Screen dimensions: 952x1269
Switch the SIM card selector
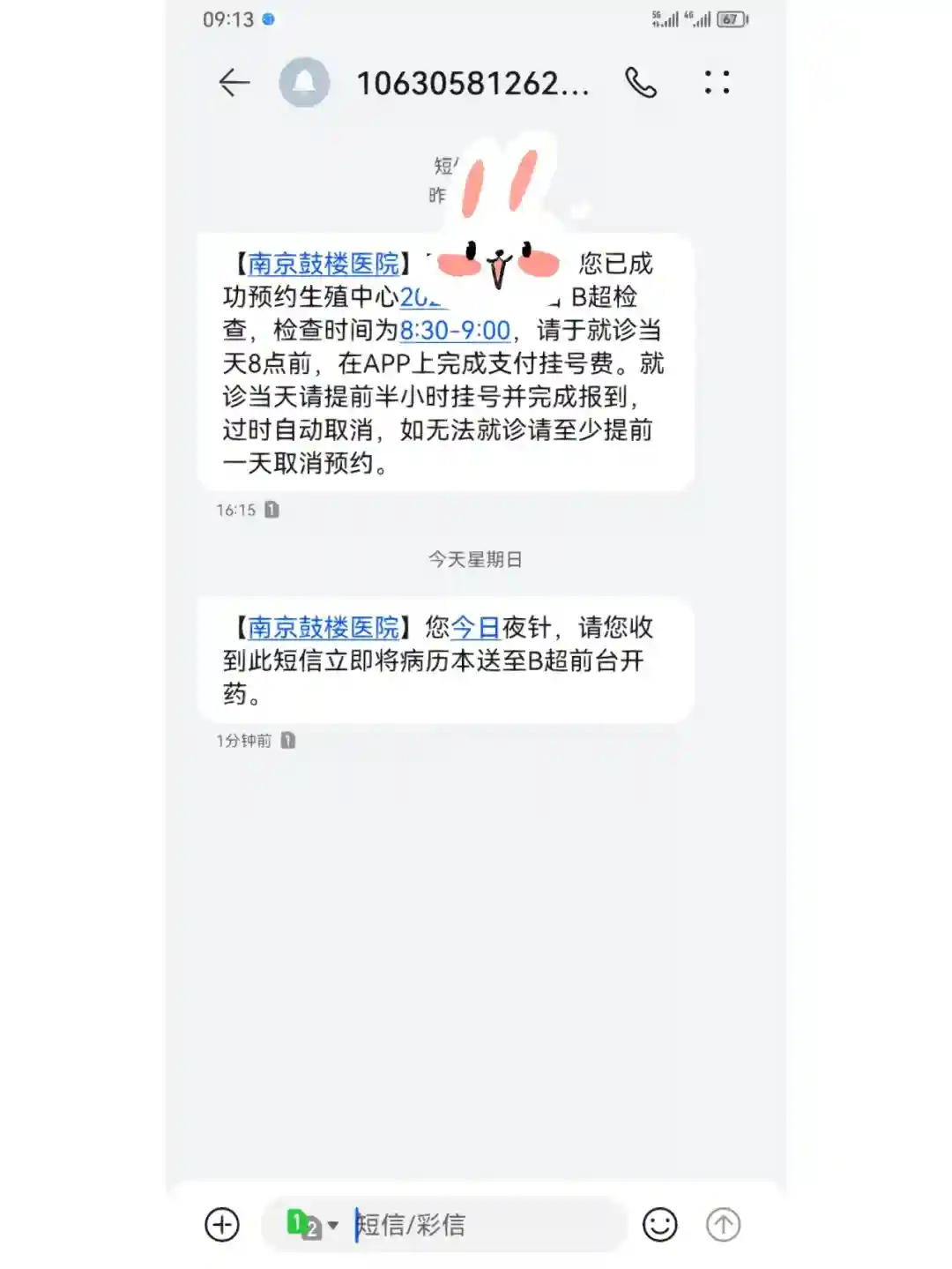pyautogui.click(x=312, y=1225)
